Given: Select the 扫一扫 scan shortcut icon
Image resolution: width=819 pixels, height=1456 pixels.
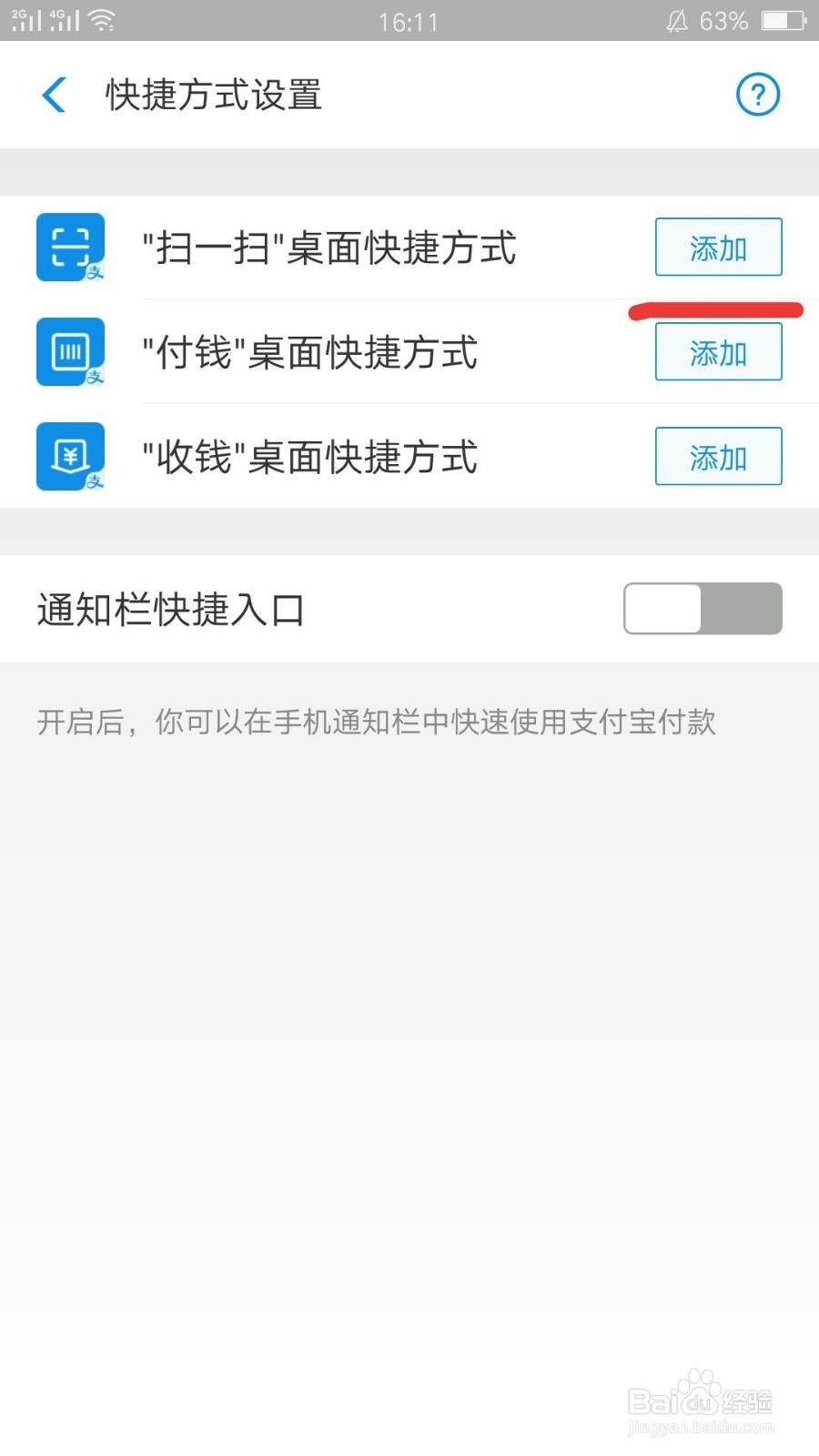Looking at the screenshot, I should click(70, 248).
